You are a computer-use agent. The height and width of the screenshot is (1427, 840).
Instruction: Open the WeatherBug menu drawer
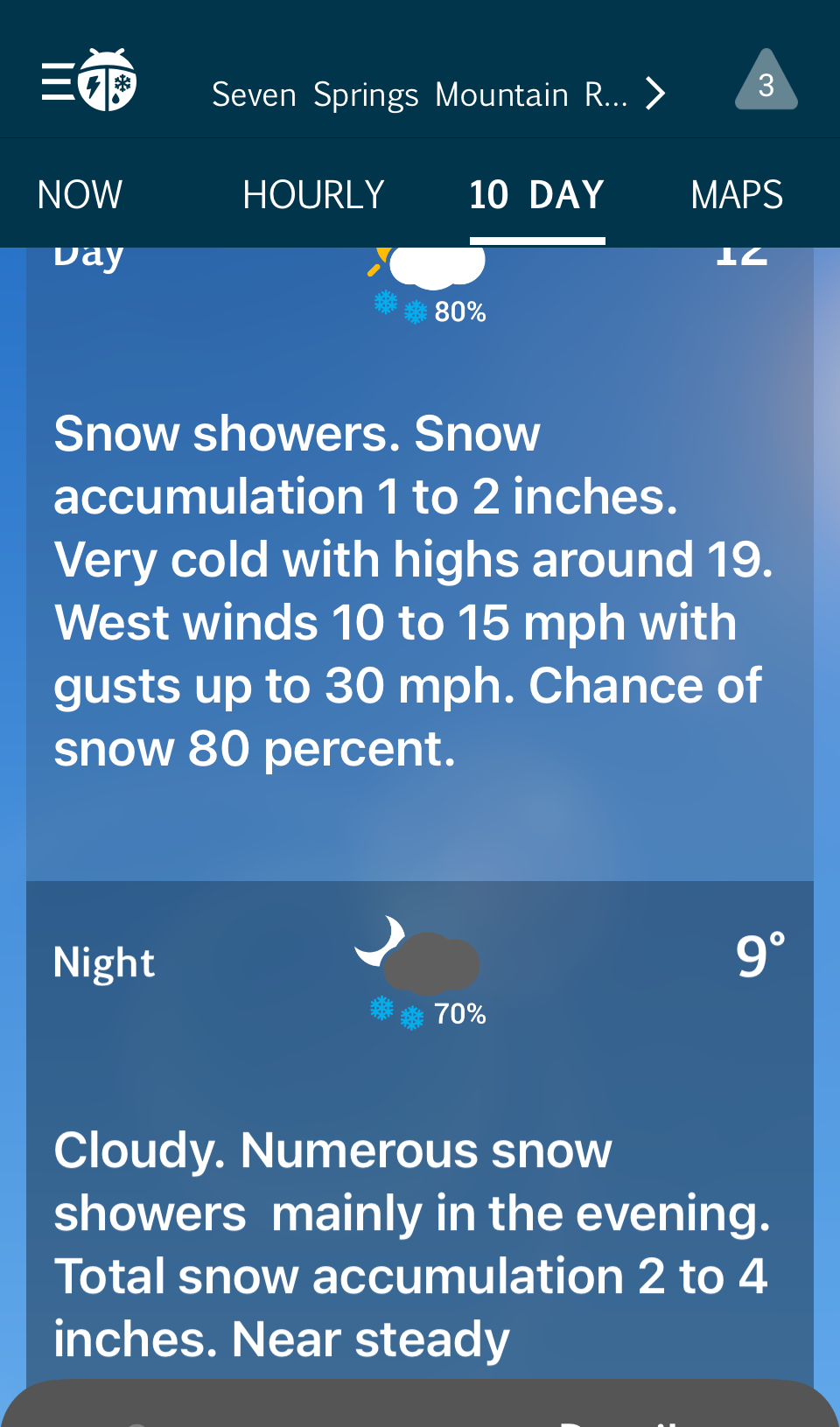89,80
